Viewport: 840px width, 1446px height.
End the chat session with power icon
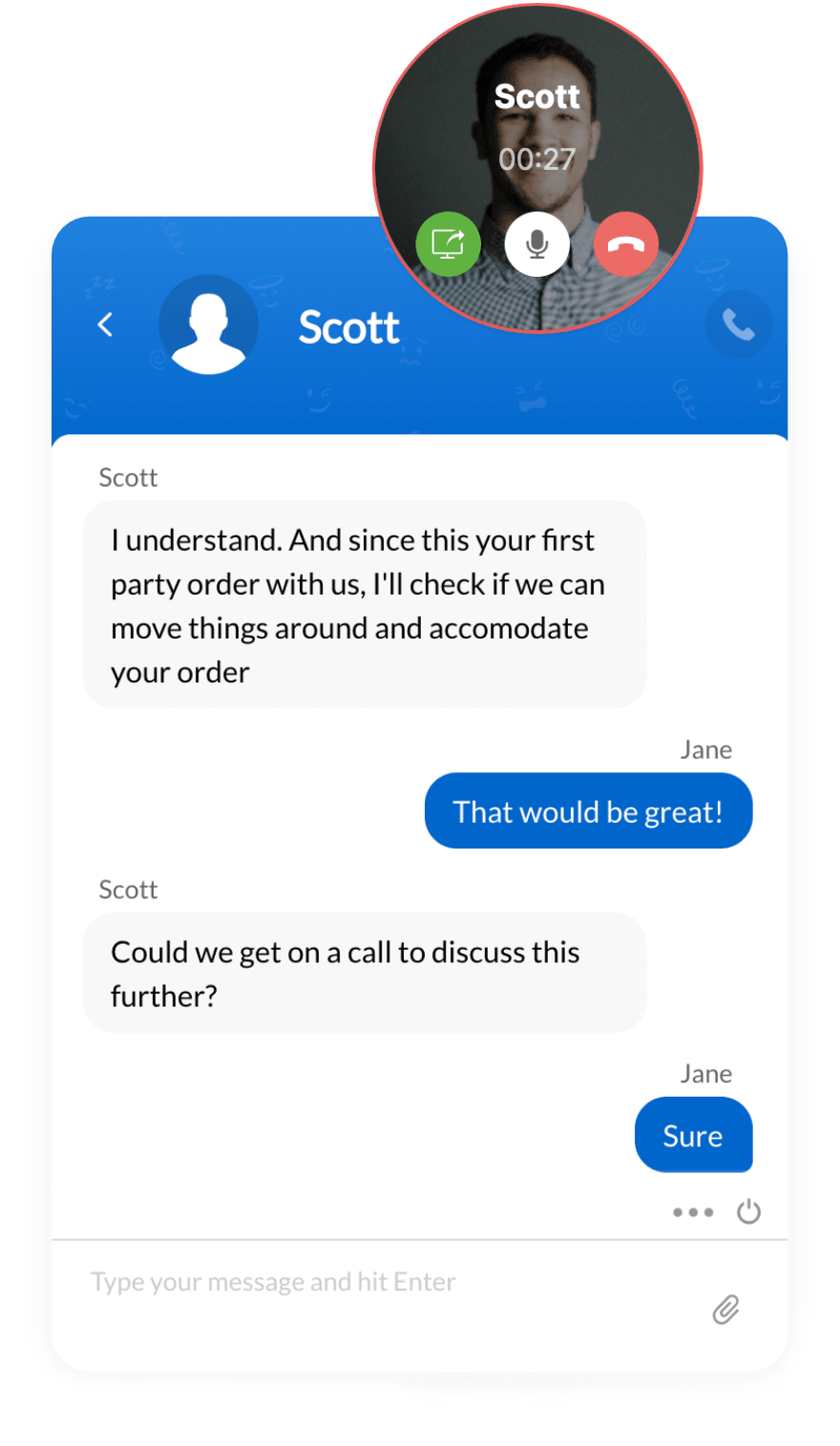[x=748, y=1212]
